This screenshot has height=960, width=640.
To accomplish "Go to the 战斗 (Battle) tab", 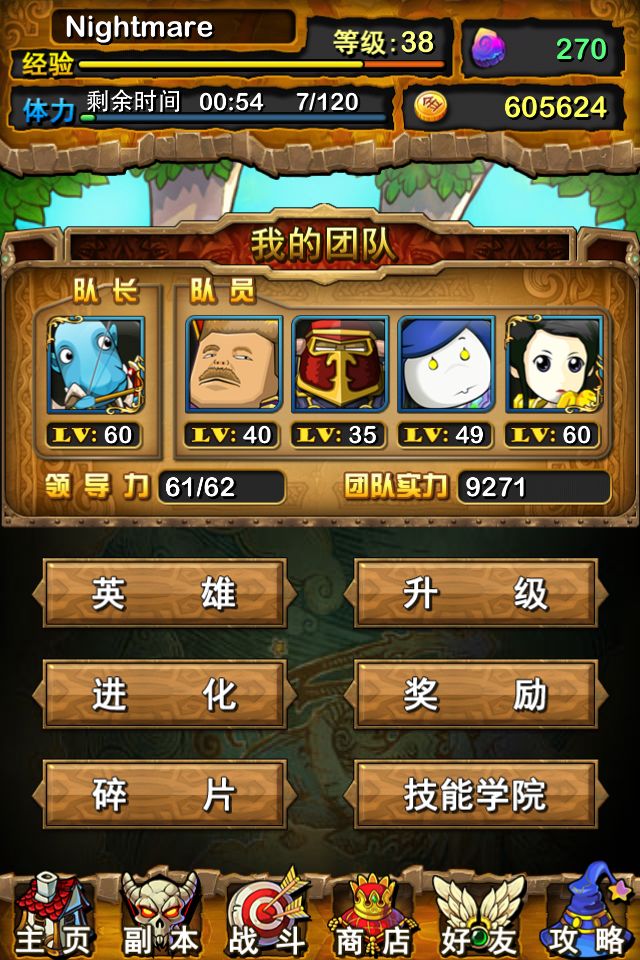I will click(x=265, y=915).
